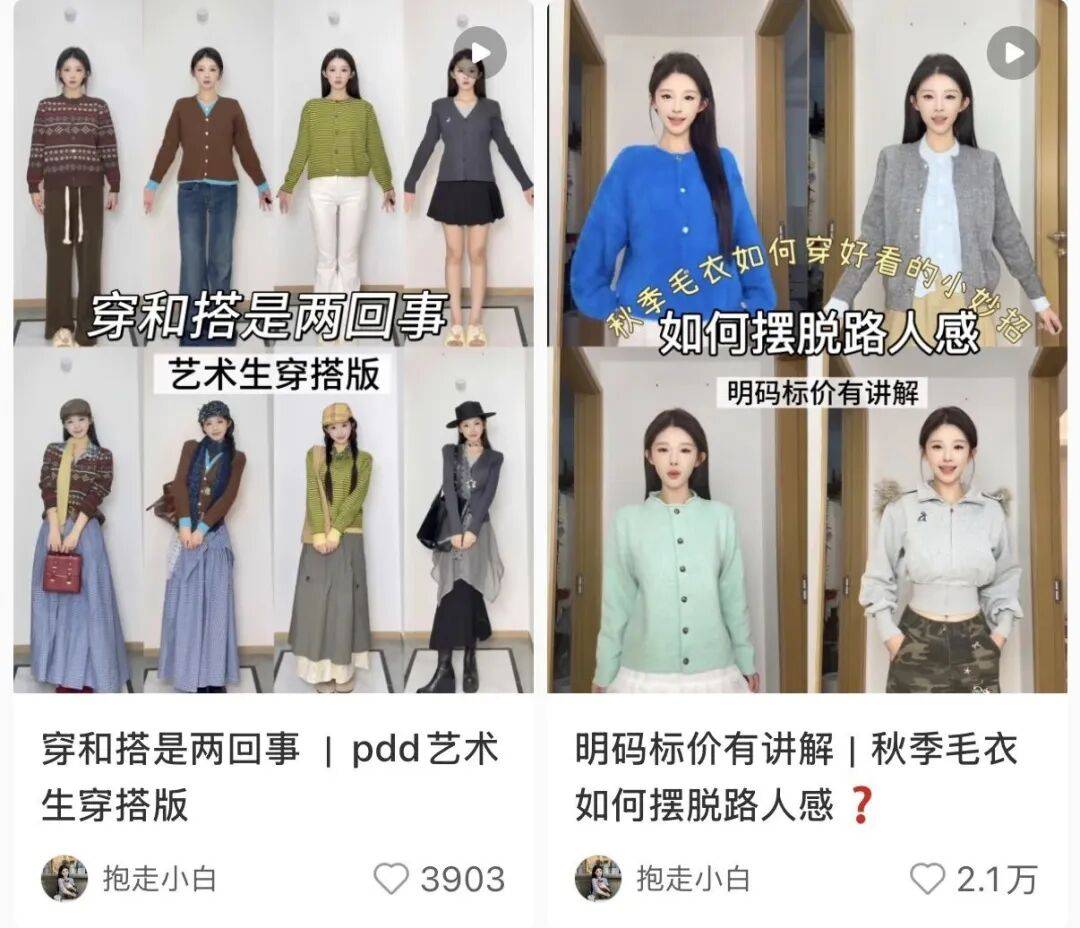View 抱走小白's profile under the 秋季毛衣 post

pos(599,879)
